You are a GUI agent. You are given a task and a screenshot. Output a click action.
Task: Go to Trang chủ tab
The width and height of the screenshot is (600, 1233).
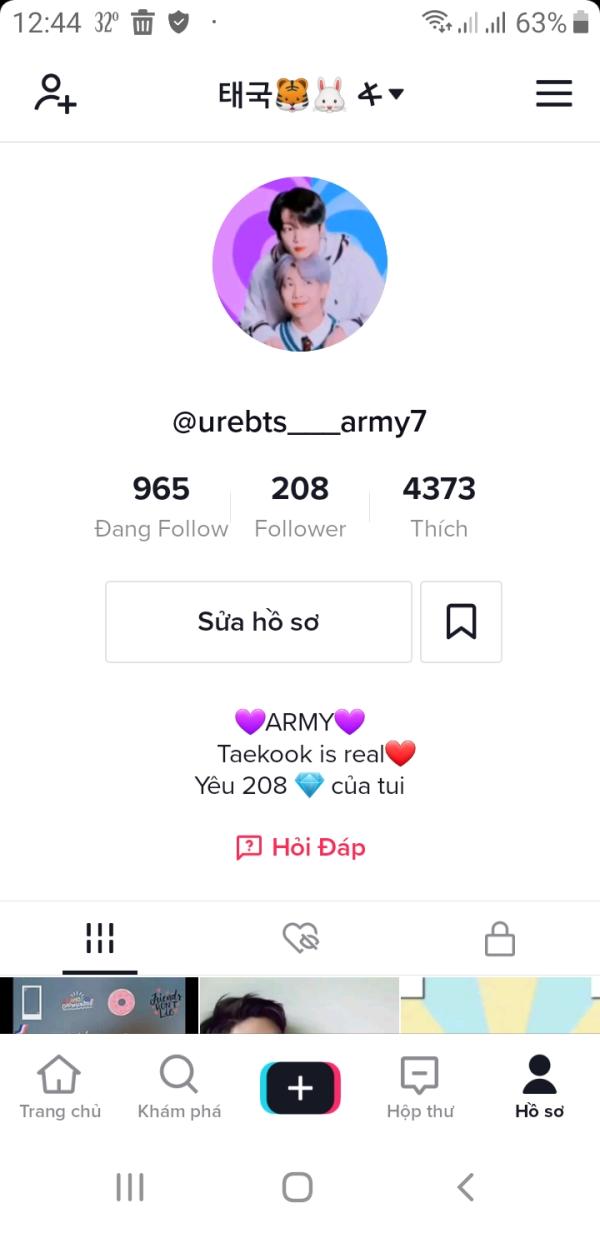coord(60,1087)
